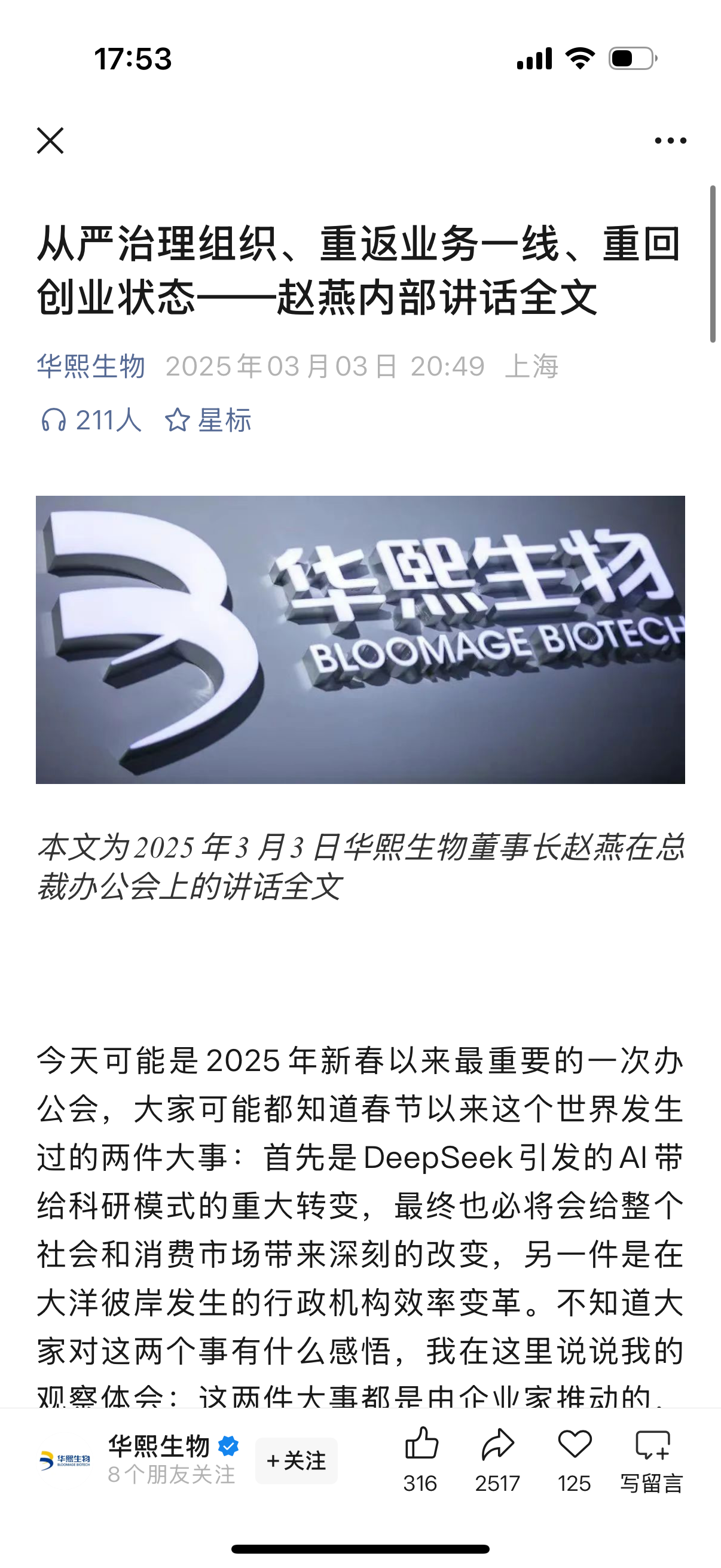
Task: Like the article with the thumbs-up icon
Action: pyautogui.click(x=420, y=1444)
